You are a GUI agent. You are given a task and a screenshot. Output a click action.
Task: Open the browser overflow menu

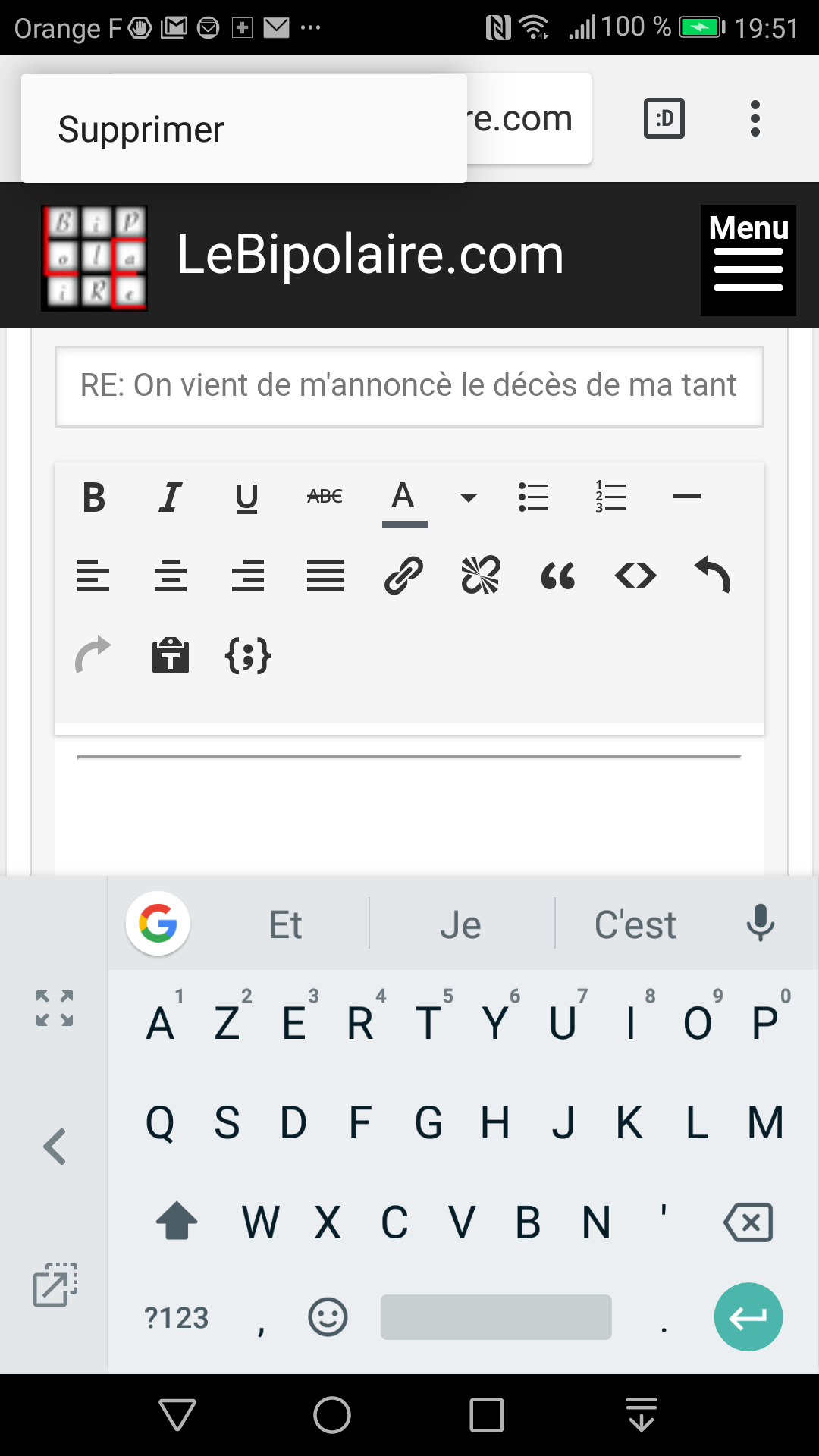pyautogui.click(x=755, y=118)
